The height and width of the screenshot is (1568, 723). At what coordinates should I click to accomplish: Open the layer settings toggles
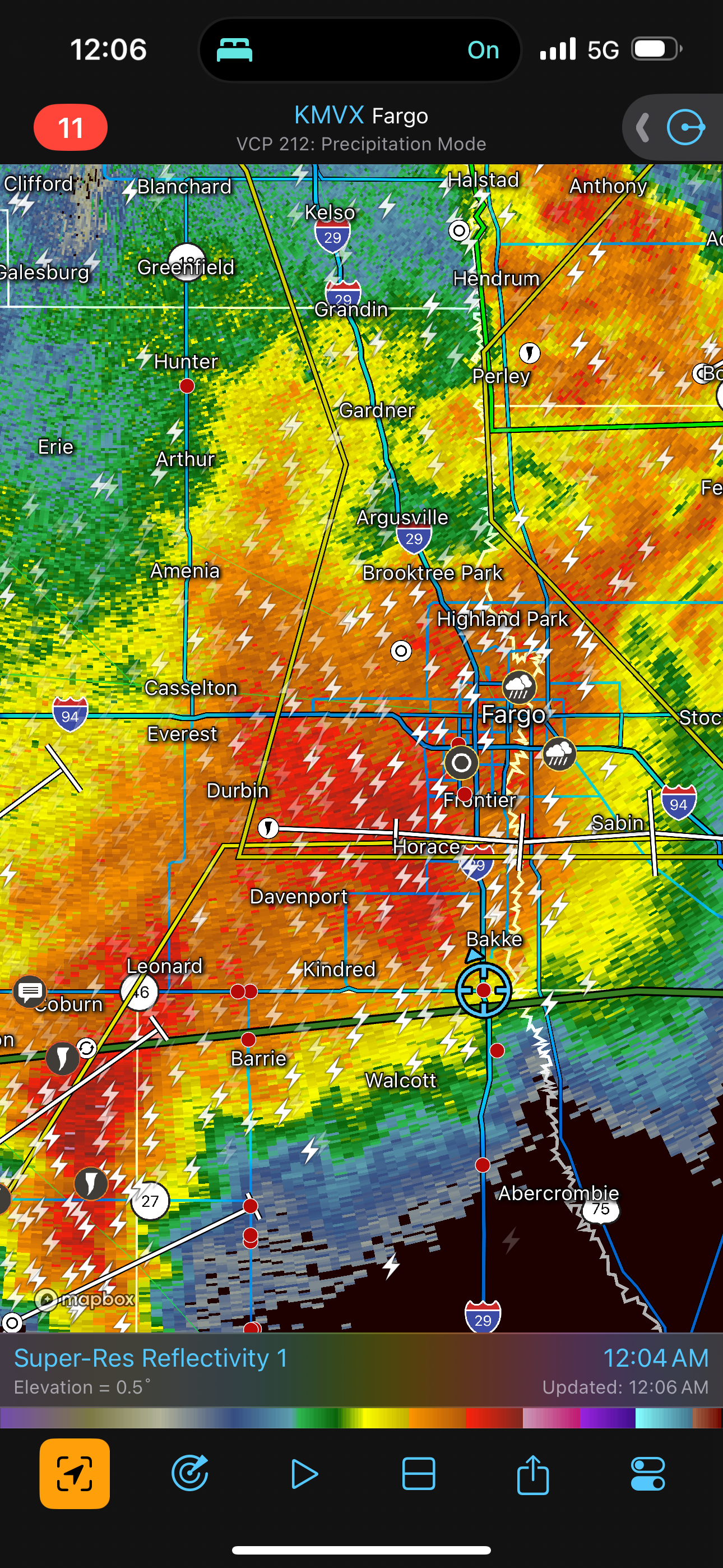647,1474
